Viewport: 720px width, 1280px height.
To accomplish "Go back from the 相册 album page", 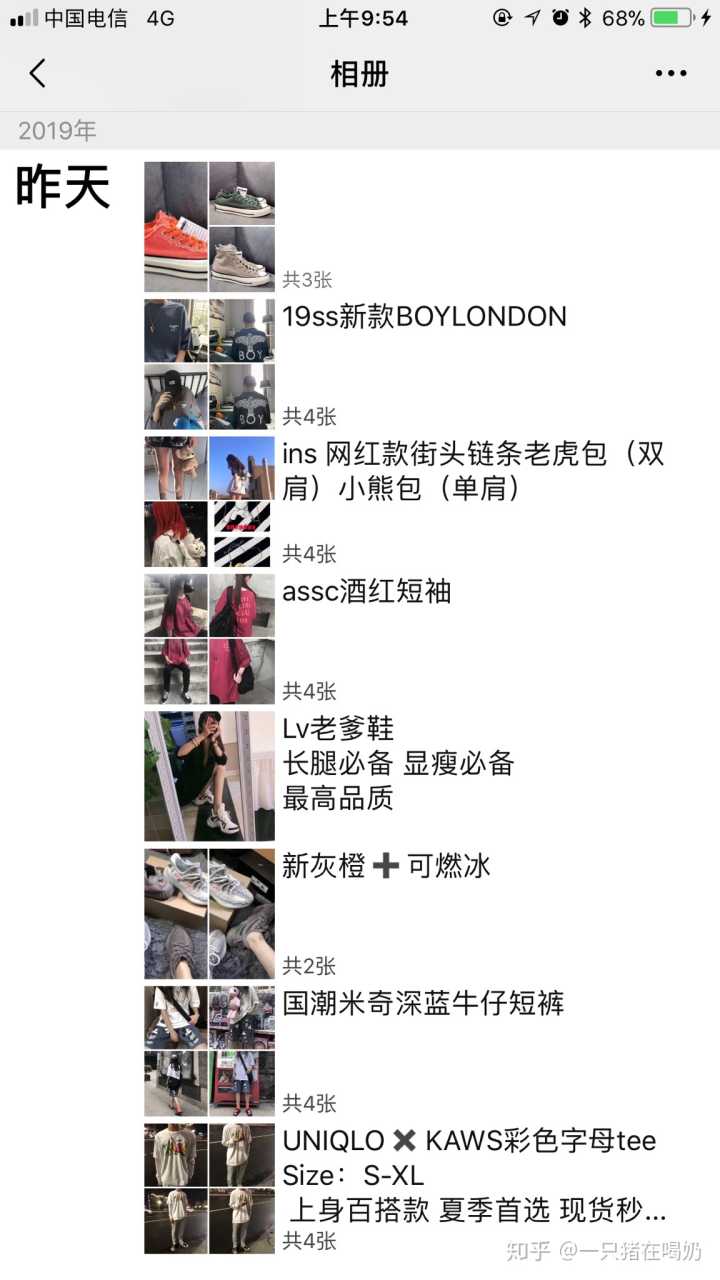I will [x=38, y=73].
